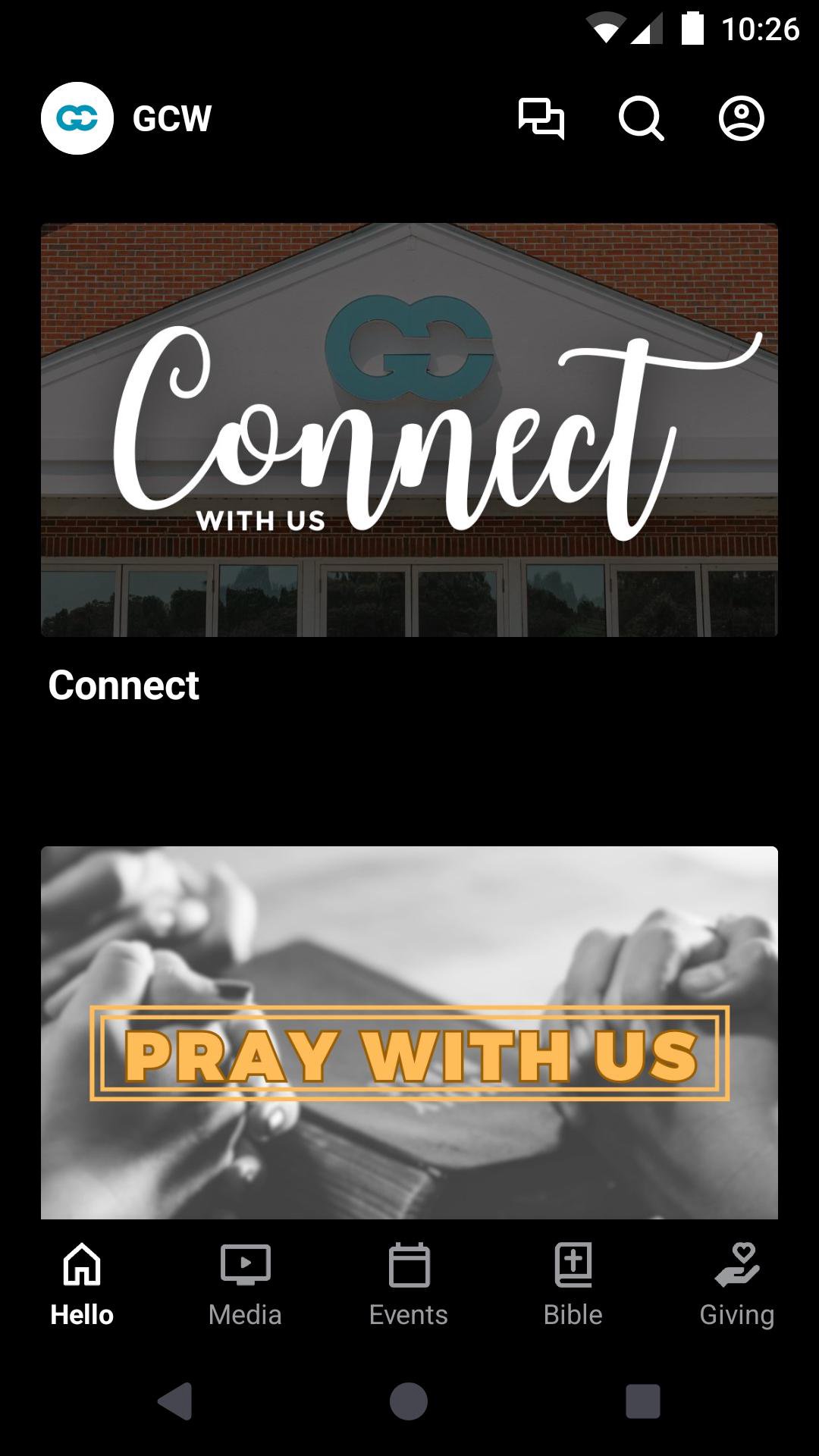Open the search icon
Viewport: 819px width, 1456px height.
641,119
